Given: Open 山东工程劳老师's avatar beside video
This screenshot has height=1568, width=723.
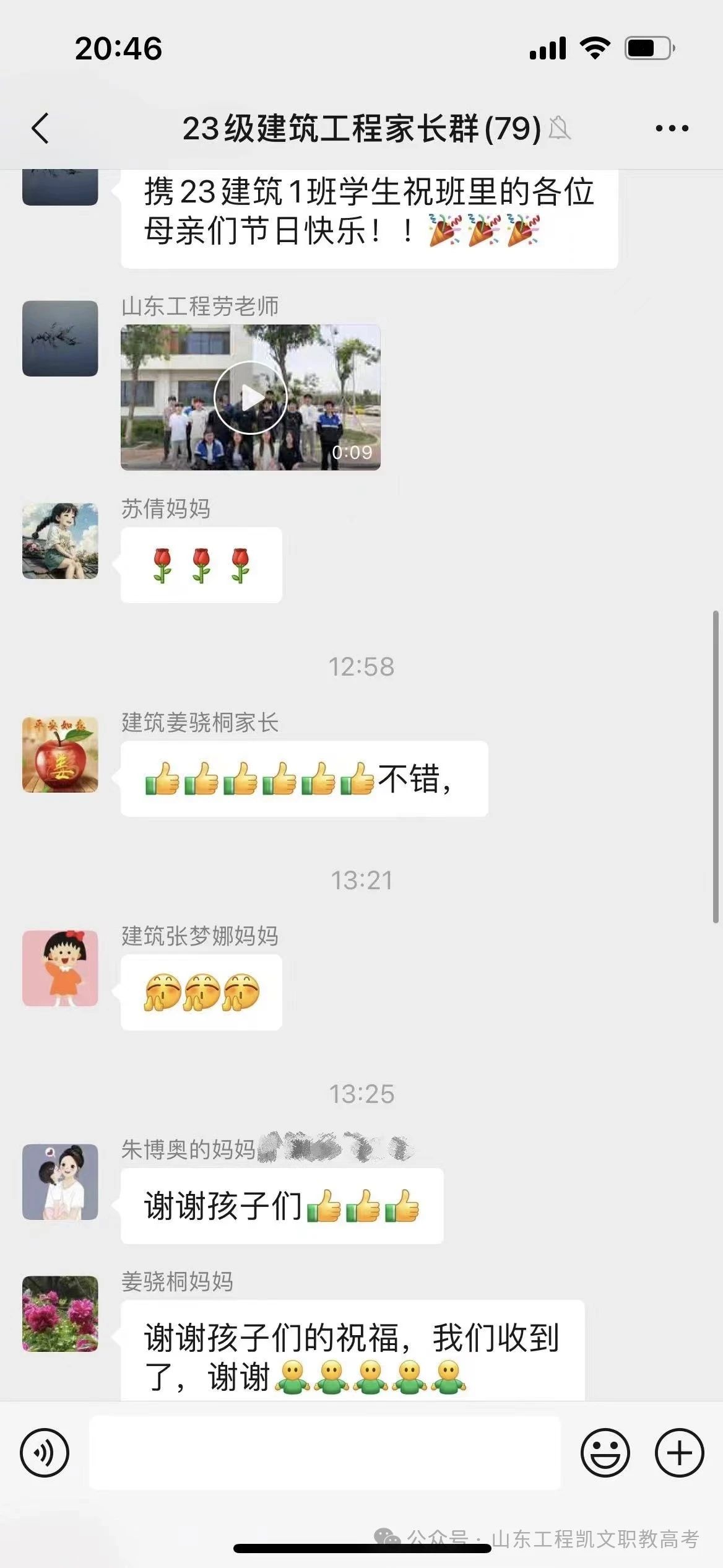Looking at the screenshot, I should click(60, 338).
